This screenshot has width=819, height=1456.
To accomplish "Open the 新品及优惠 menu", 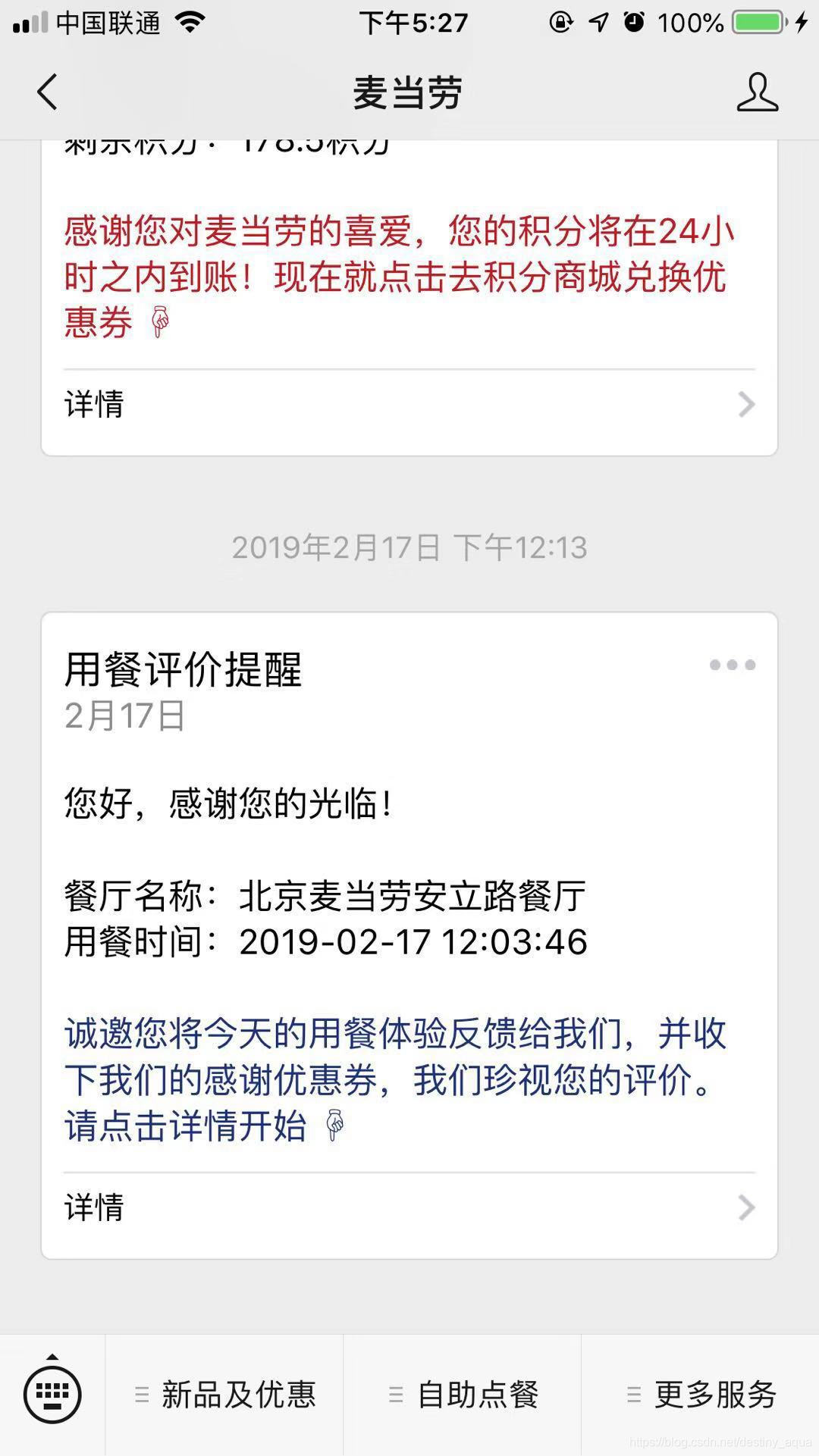I will pyautogui.click(x=224, y=1395).
